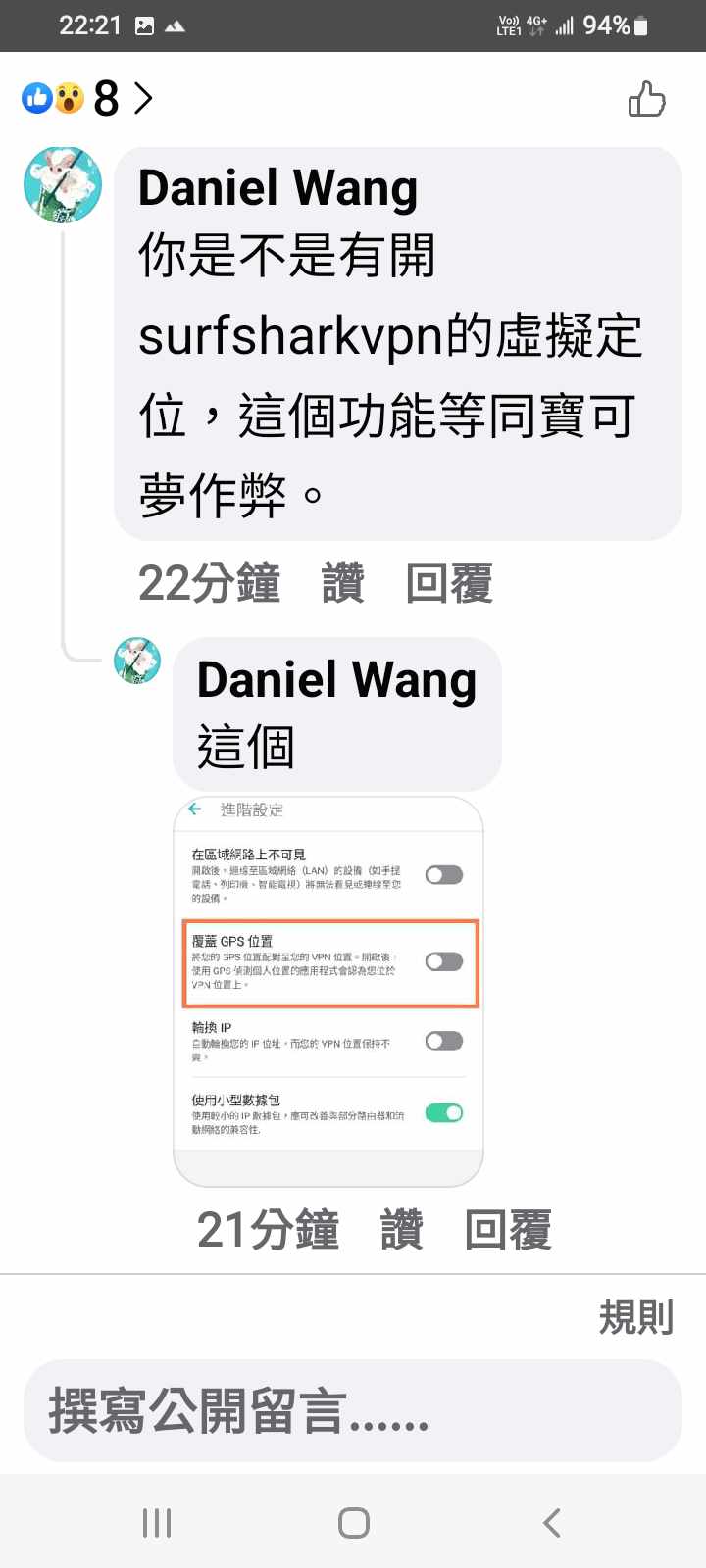Like the post with thumbs-up icon
706x1568 pixels.
646,99
